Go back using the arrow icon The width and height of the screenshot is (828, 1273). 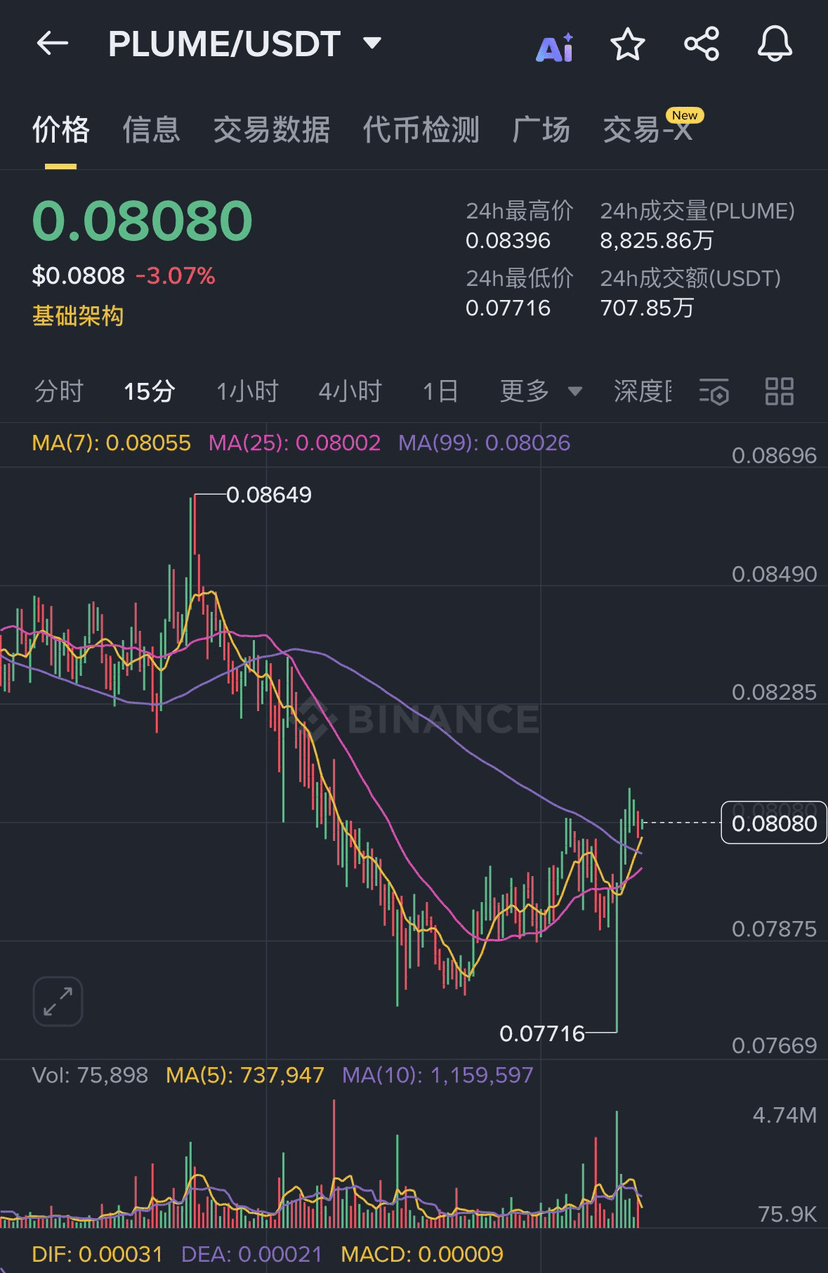coord(52,43)
